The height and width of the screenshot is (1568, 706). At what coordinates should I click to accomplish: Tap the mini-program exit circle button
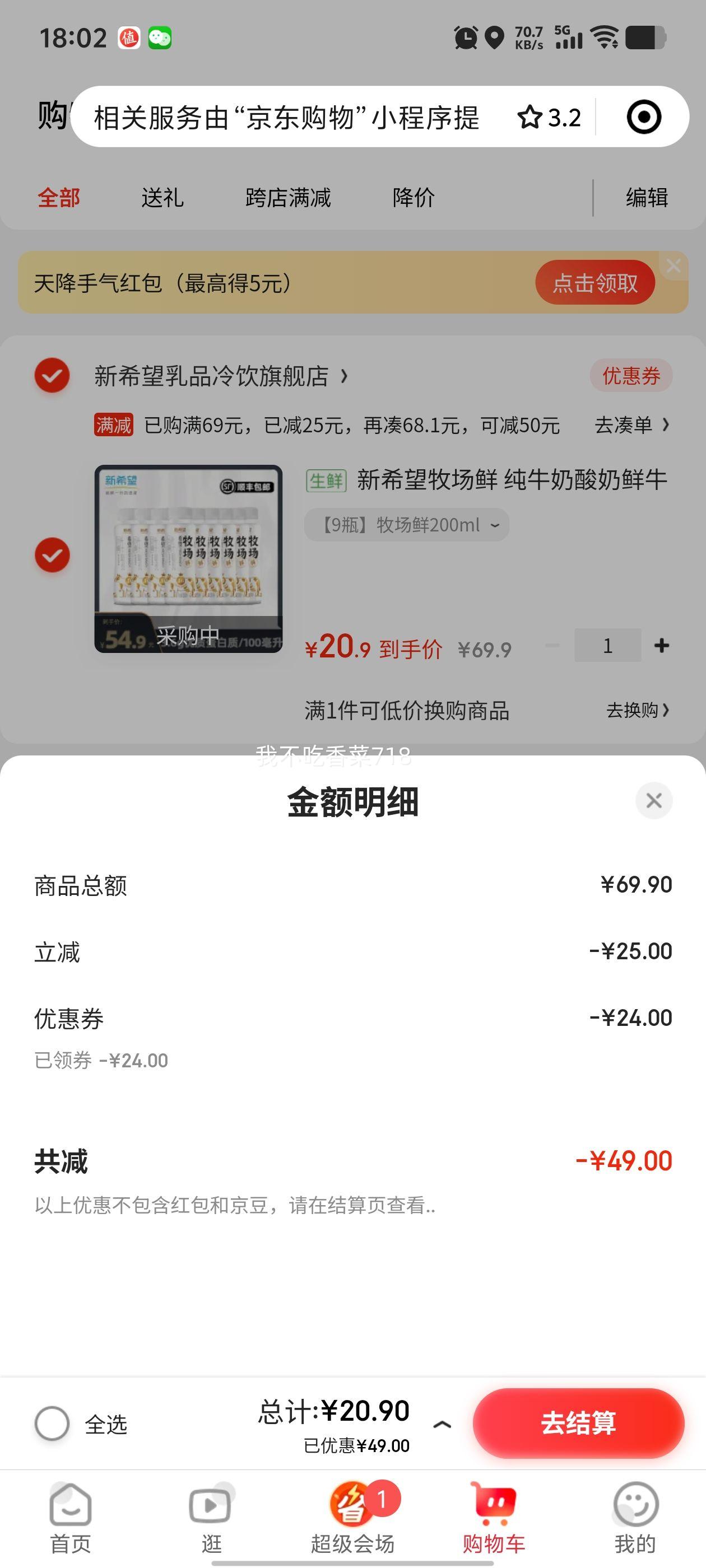[x=643, y=117]
